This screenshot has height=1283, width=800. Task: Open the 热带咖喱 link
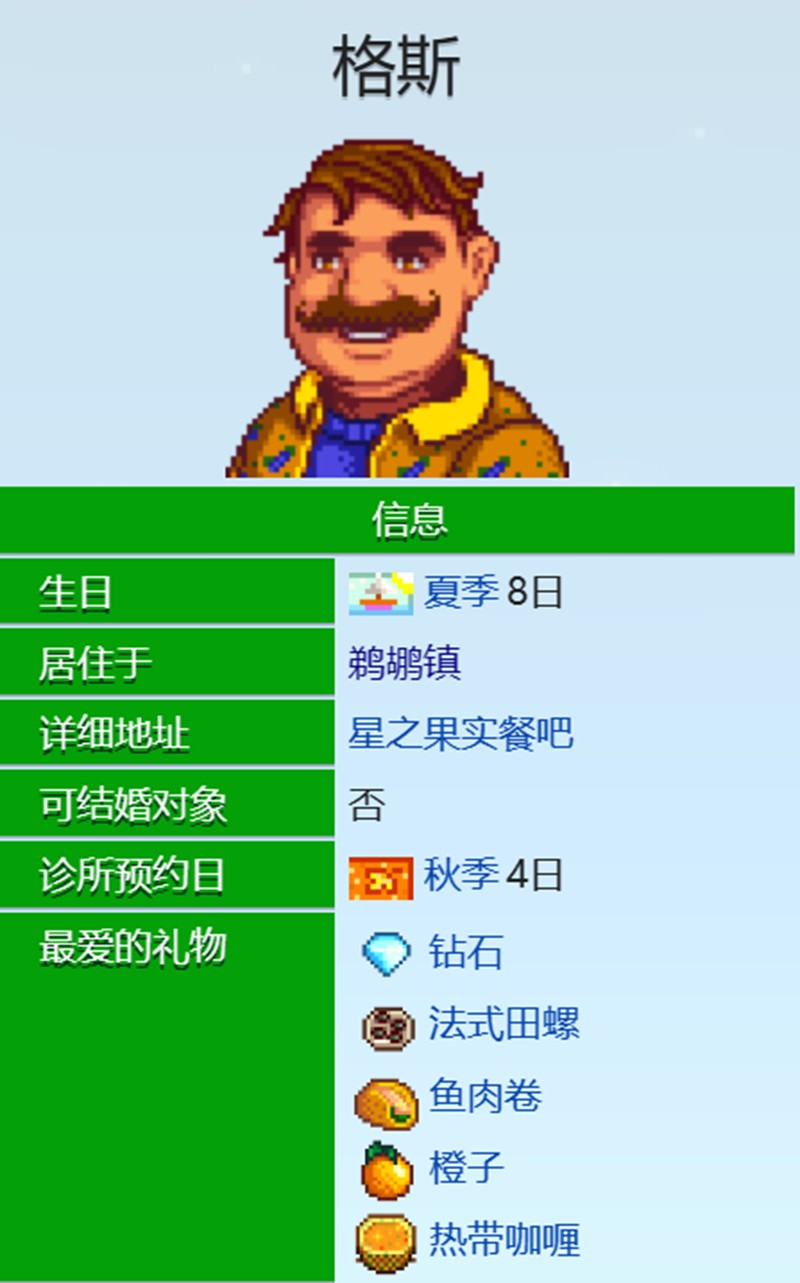504,1240
